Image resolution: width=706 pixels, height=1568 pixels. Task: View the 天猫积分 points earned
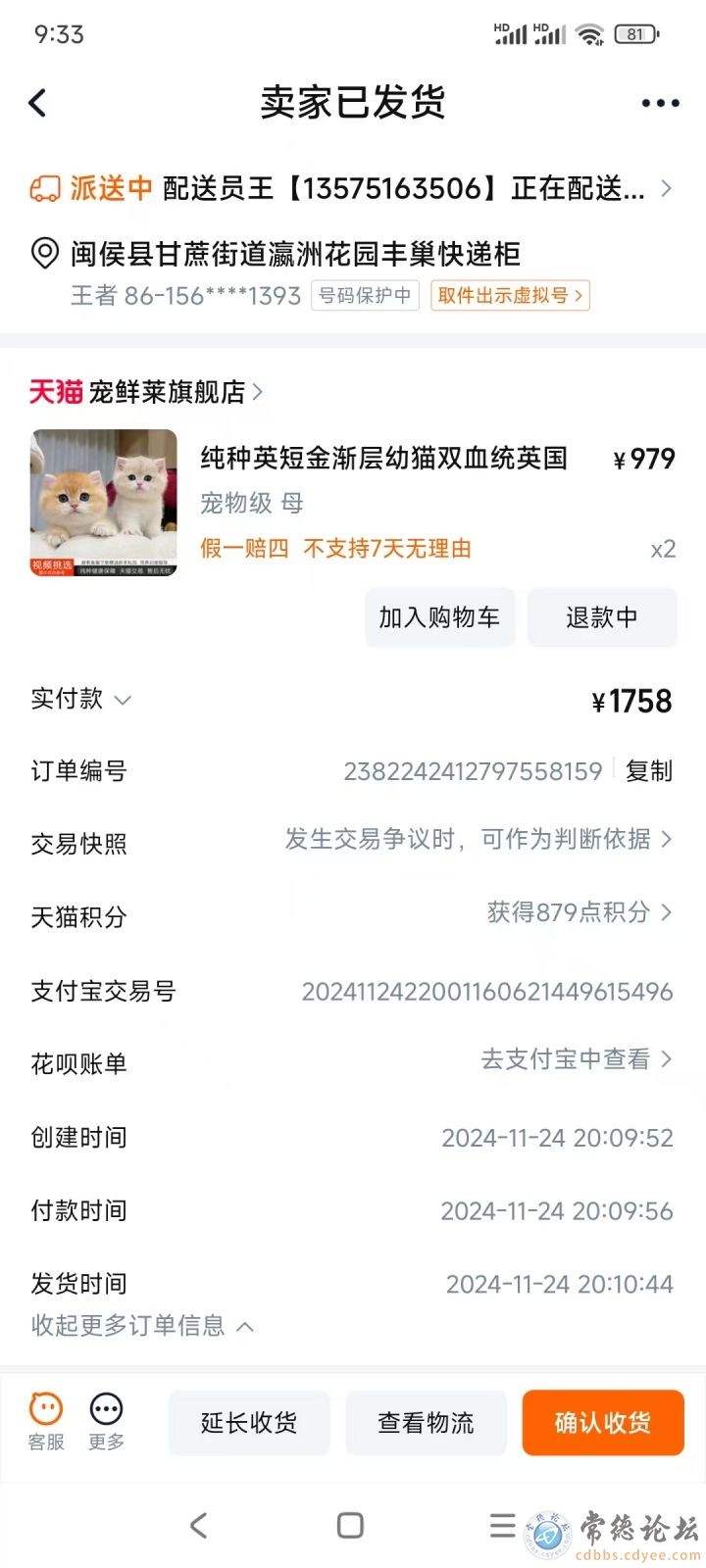579,913
